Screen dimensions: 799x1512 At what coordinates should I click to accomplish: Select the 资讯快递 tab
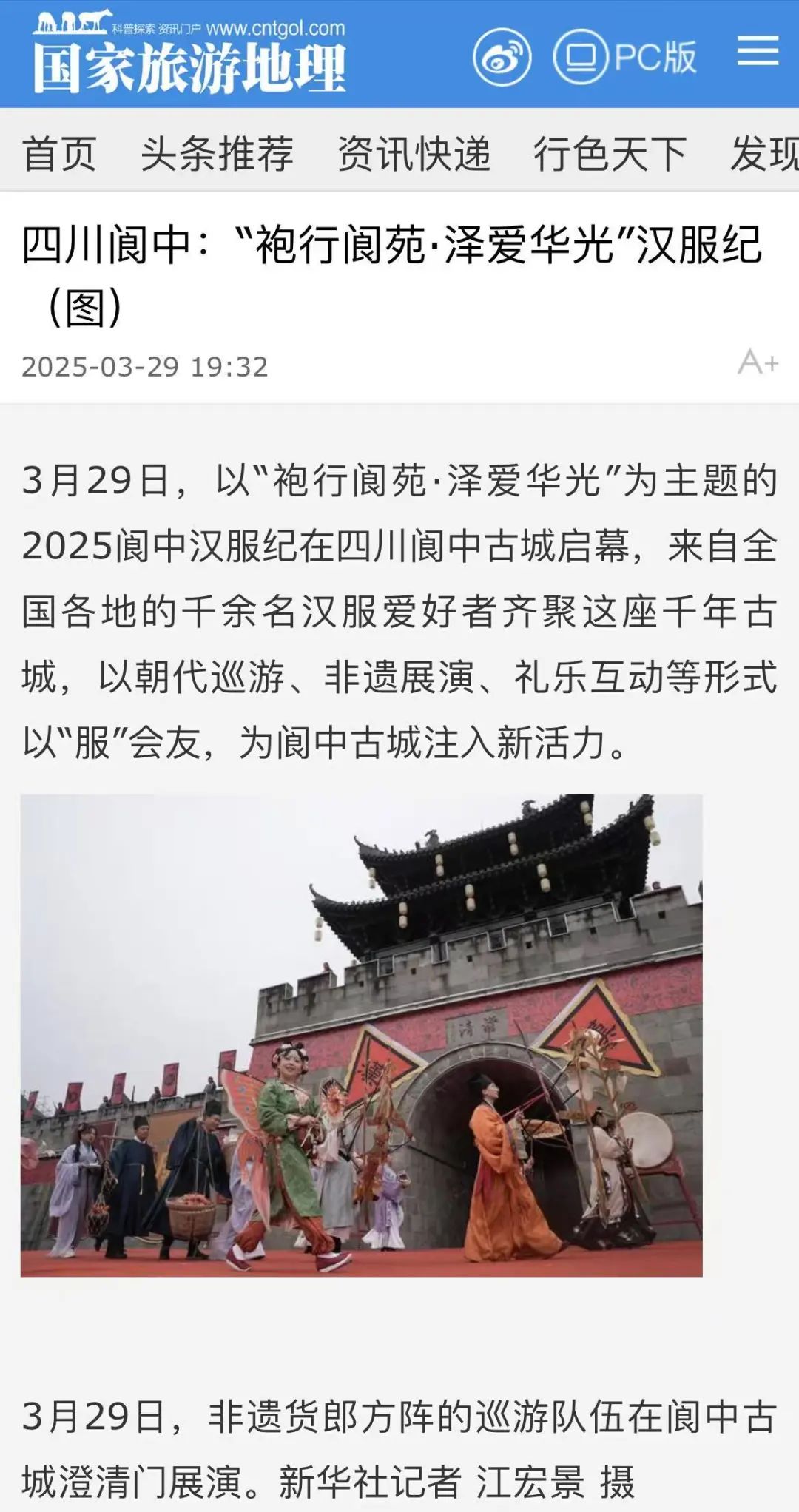point(414,154)
